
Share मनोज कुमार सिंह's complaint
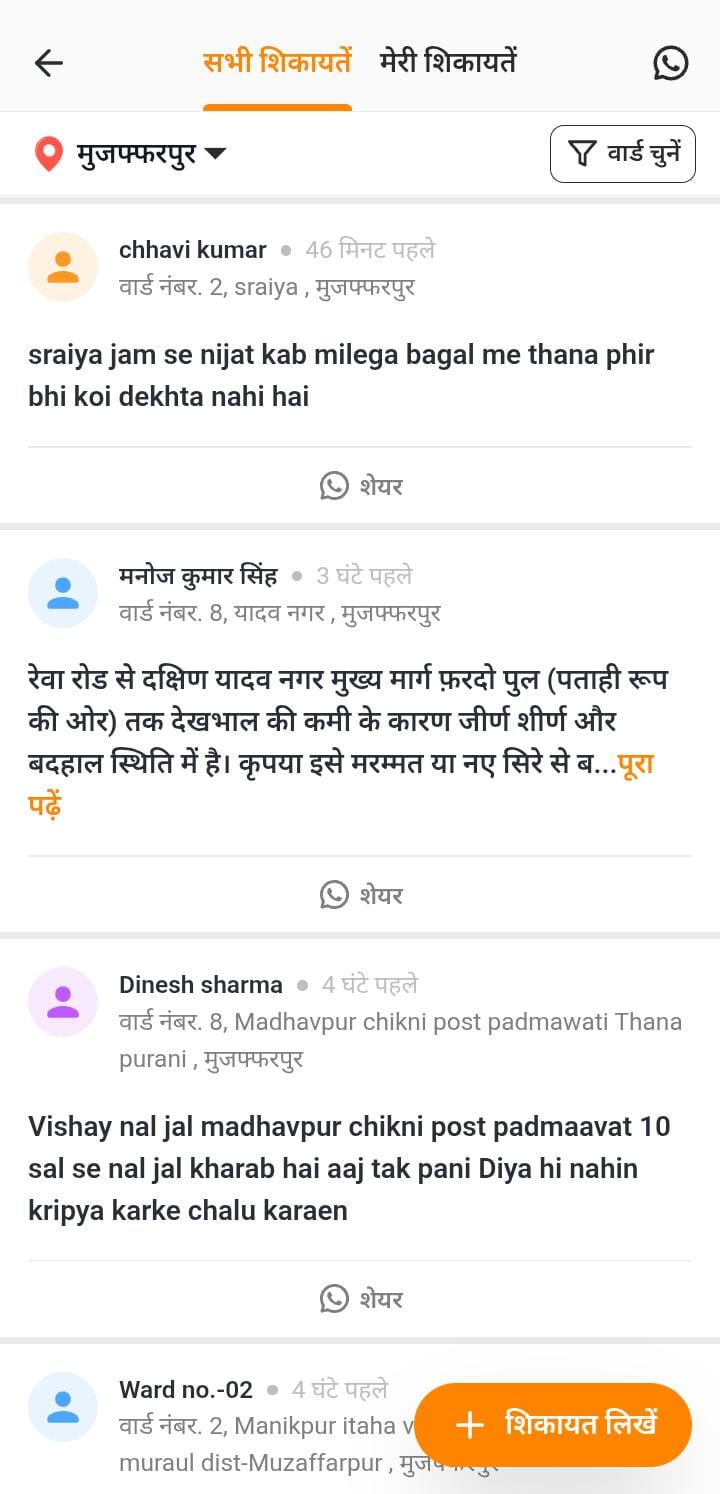tap(360, 894)
